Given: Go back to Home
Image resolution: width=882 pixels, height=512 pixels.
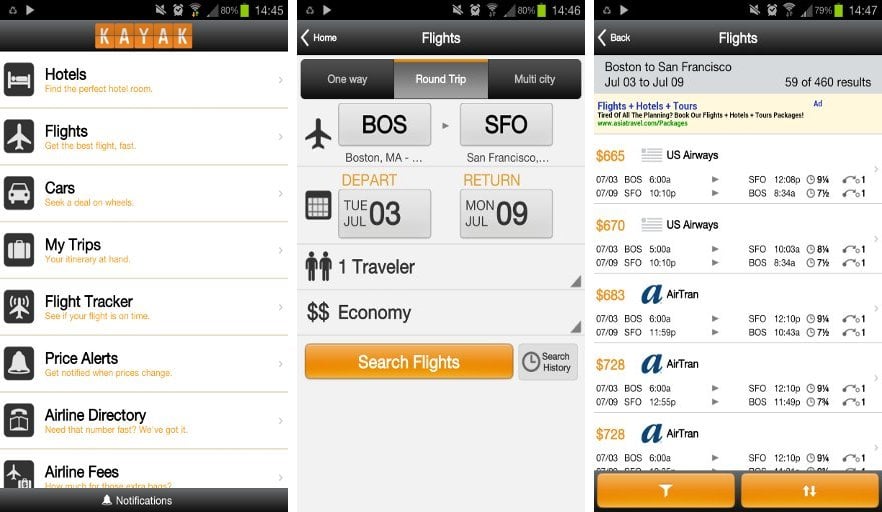Looking at the screenshot, I should click(319, 38).
